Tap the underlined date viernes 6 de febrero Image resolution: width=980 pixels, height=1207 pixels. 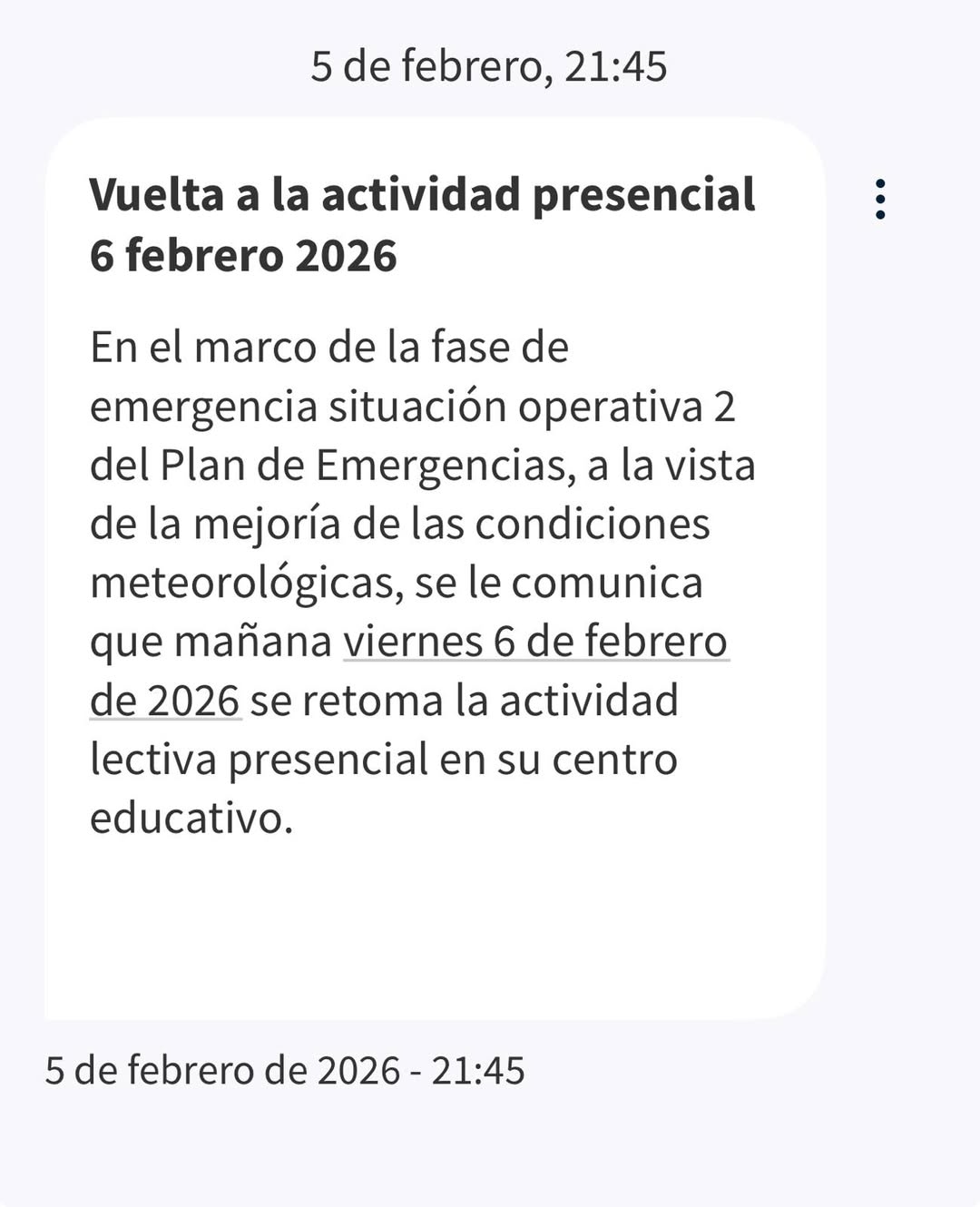535,642
